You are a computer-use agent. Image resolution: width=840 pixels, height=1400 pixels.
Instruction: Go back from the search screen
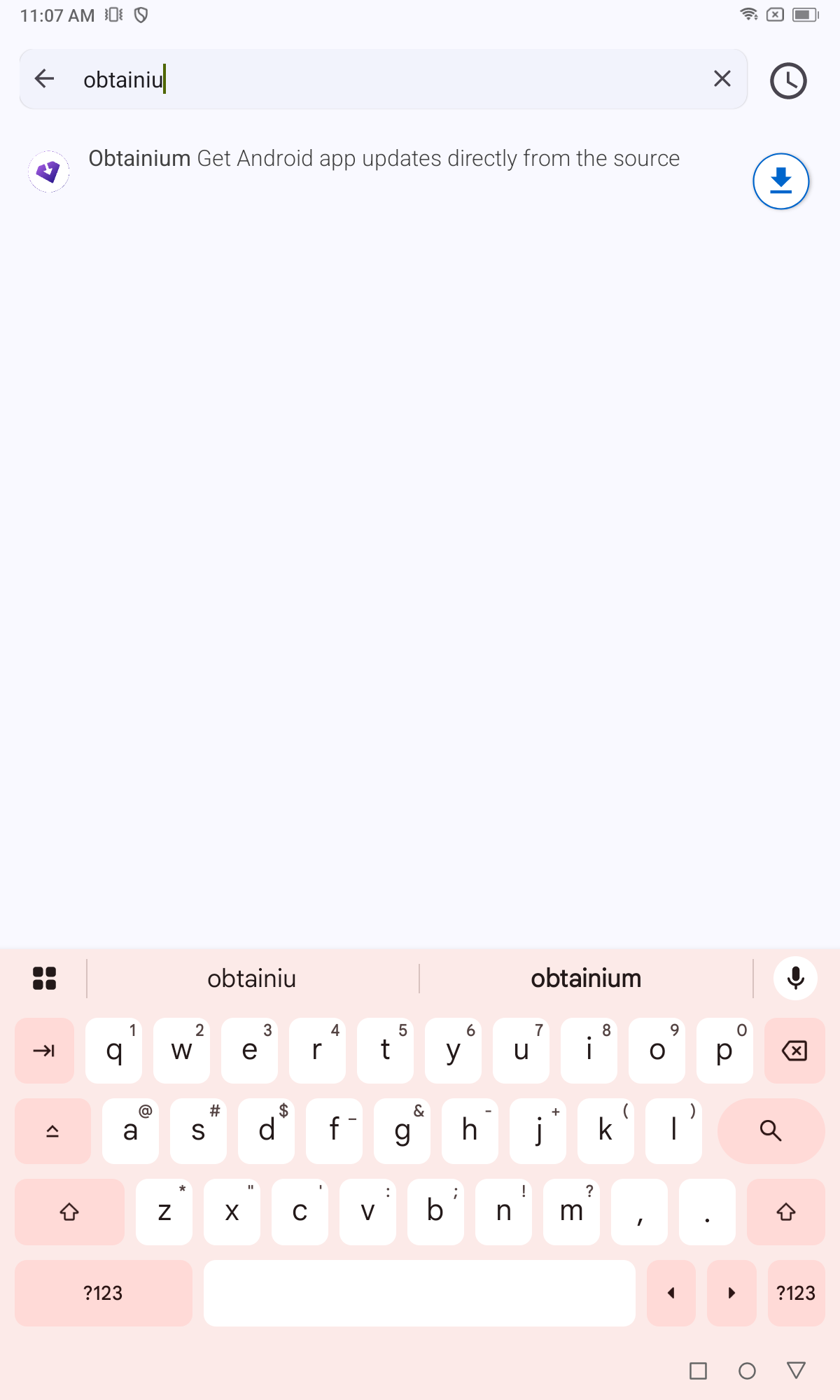45,79
